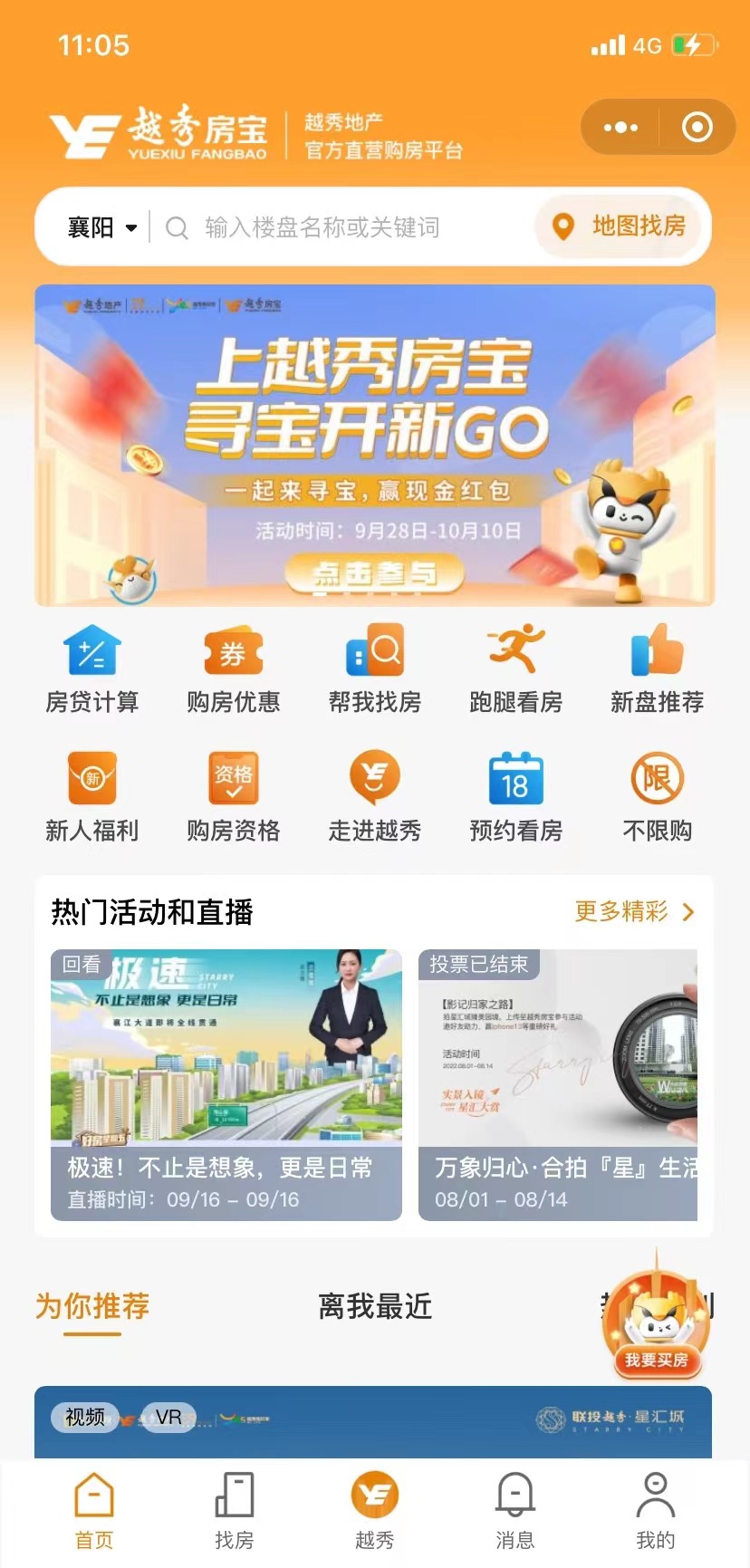Open the 万象归心·合拍『星』生活 activity card
The image size is (750, 1568).
pyautogui.click(x=558, y=1084)
